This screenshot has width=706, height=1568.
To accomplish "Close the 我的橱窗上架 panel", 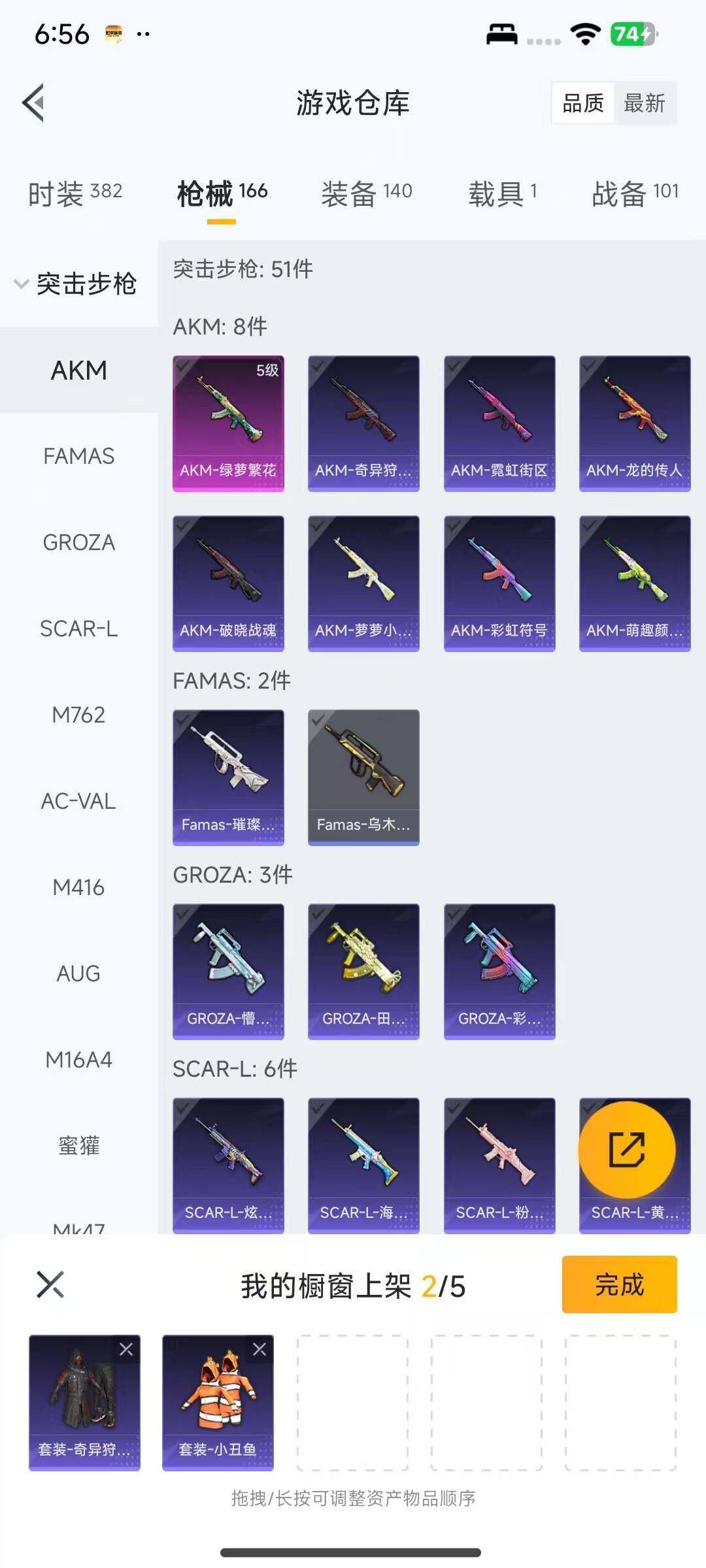I will tap(50, 1284).
